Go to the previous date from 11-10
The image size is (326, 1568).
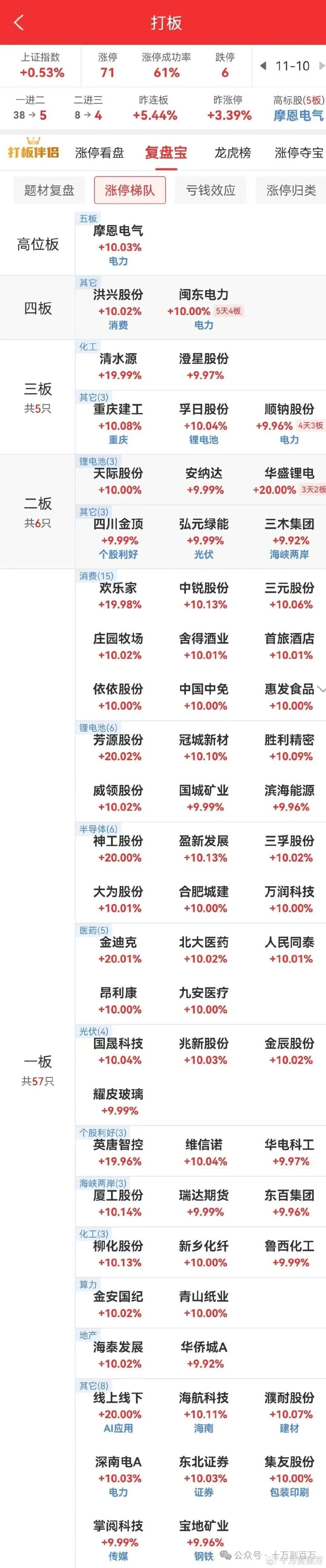coord(263,66)
